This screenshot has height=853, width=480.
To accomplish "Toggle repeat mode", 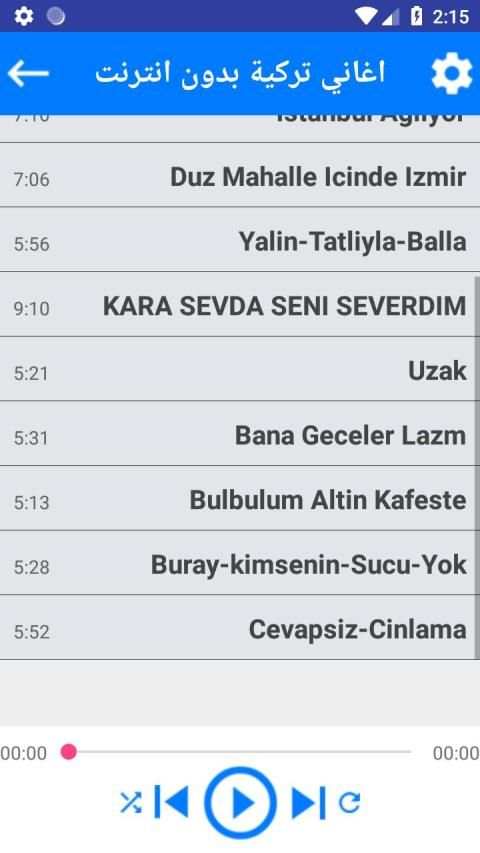I will pos(349,802).
